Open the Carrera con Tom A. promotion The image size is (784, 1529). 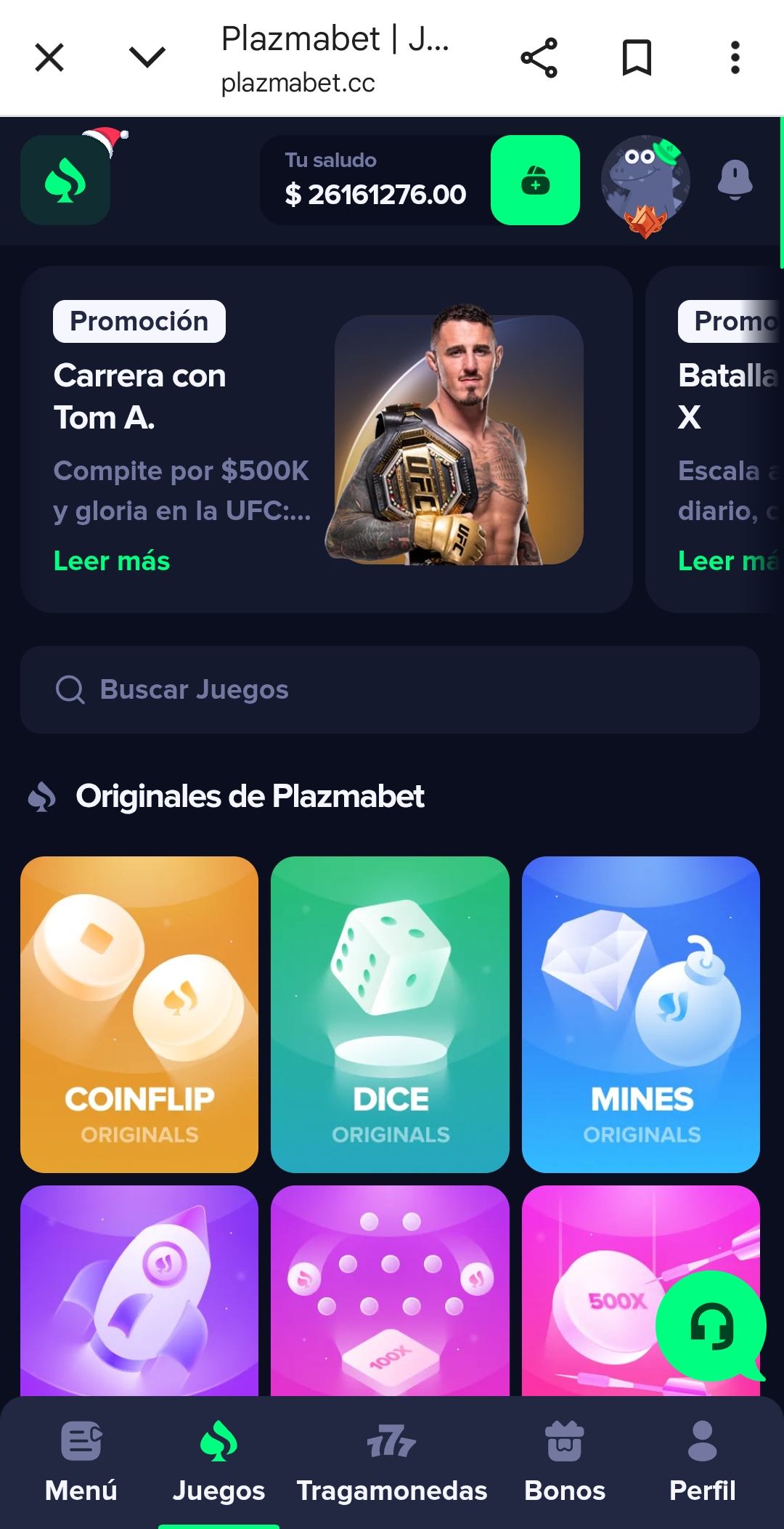[x=112, y=561]
